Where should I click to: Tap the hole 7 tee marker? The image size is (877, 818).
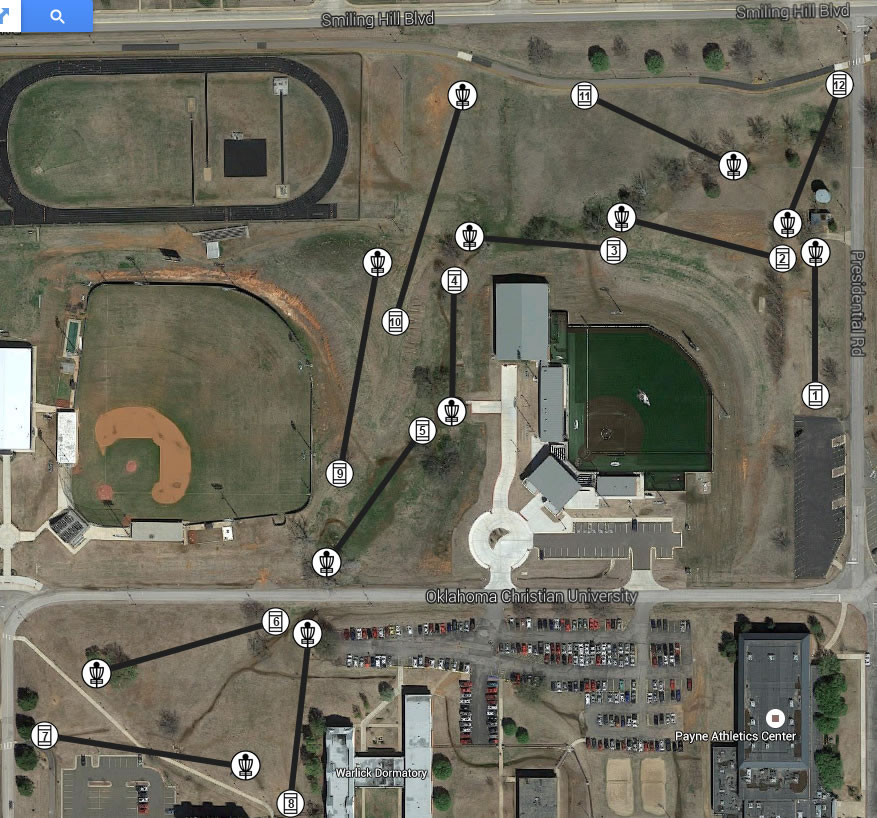click(x=43, y=736)
